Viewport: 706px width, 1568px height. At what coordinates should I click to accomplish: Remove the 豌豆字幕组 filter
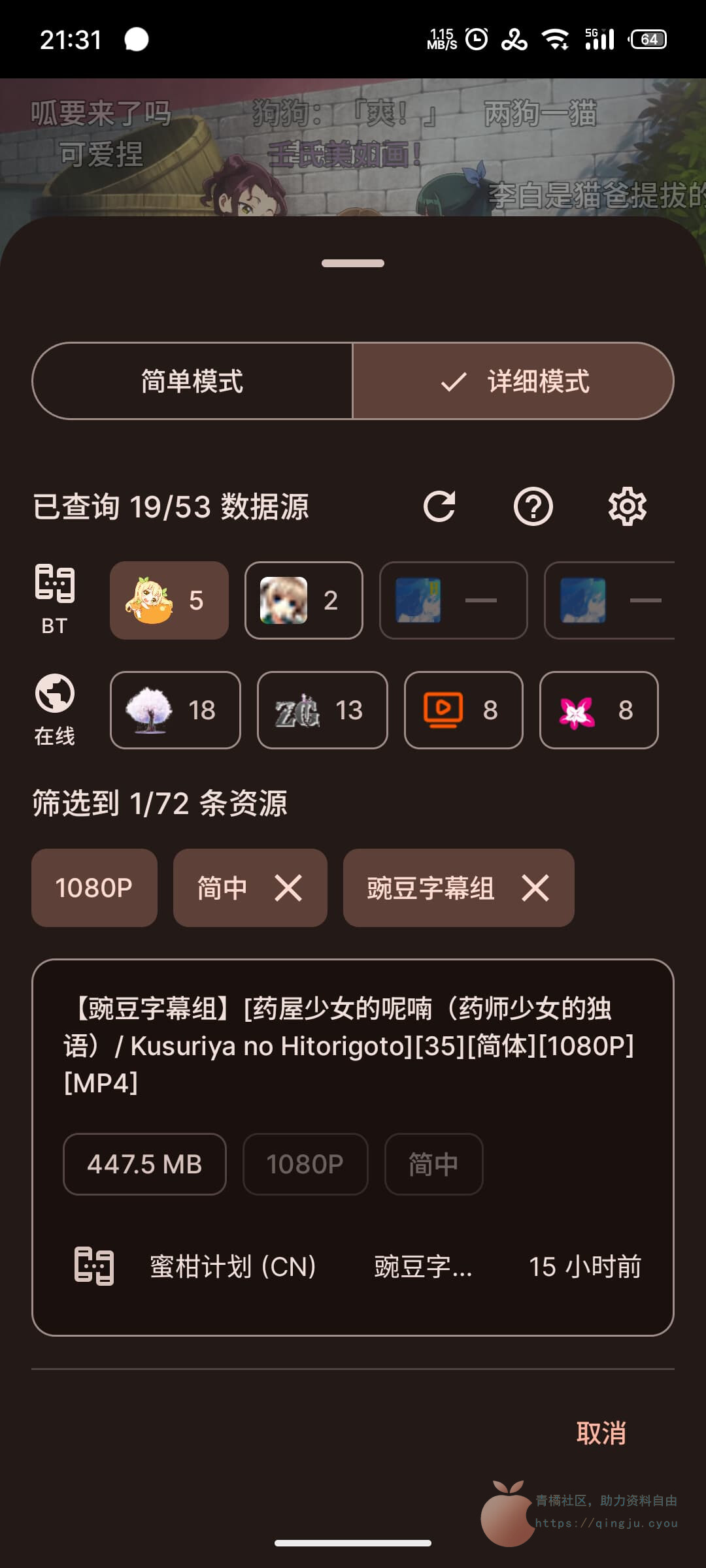coord(535,888)
